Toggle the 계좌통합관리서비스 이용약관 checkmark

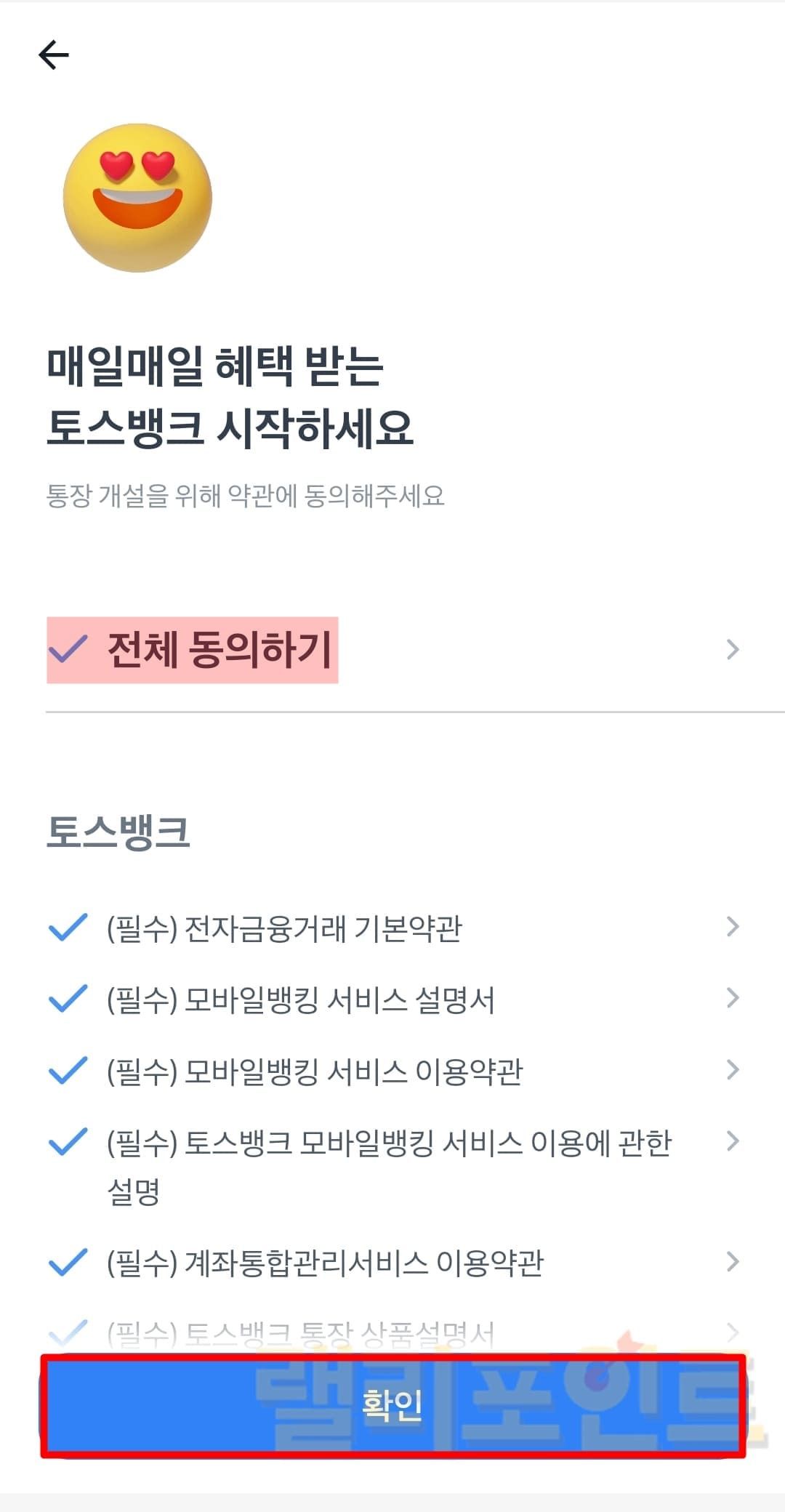68,1263
